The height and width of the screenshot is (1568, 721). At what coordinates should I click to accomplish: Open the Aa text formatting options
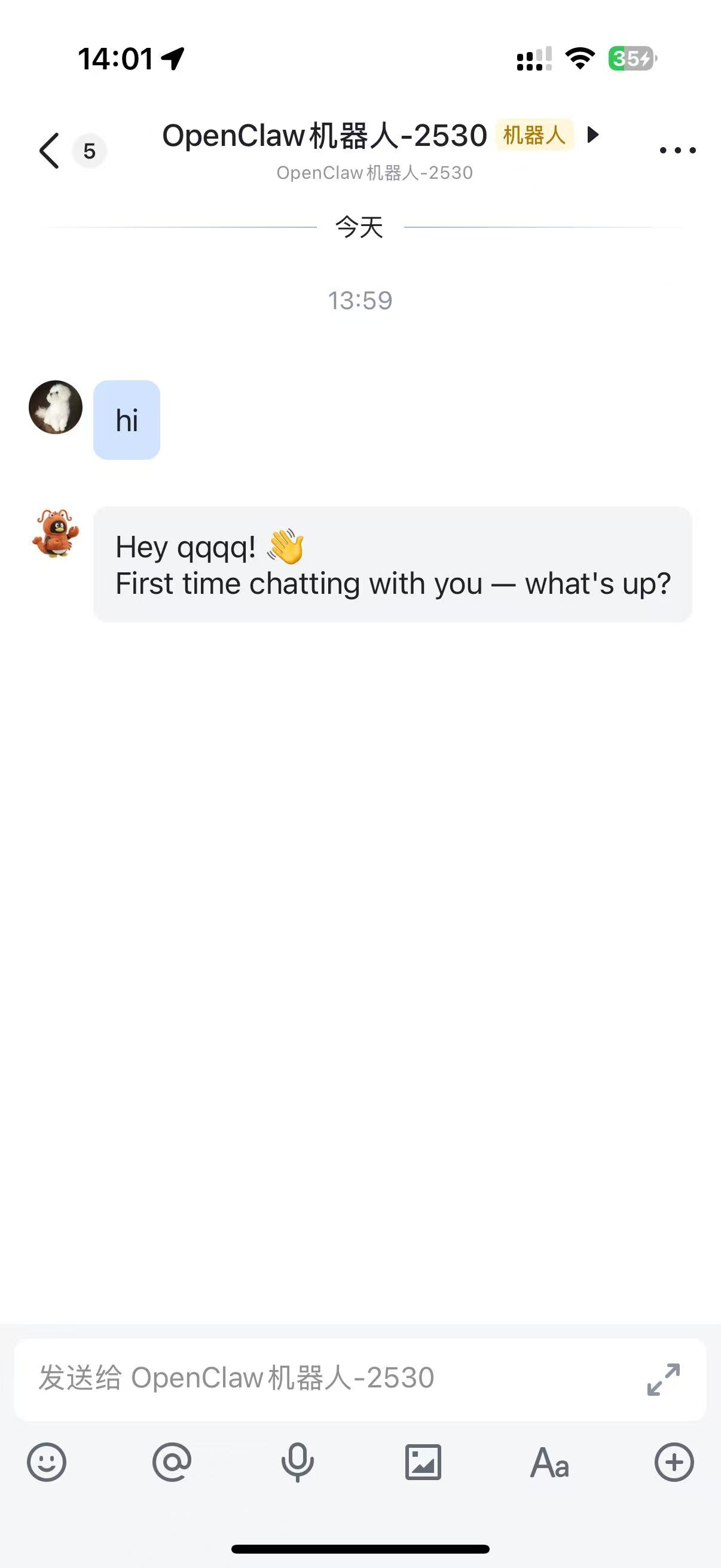coord(549,1462)
